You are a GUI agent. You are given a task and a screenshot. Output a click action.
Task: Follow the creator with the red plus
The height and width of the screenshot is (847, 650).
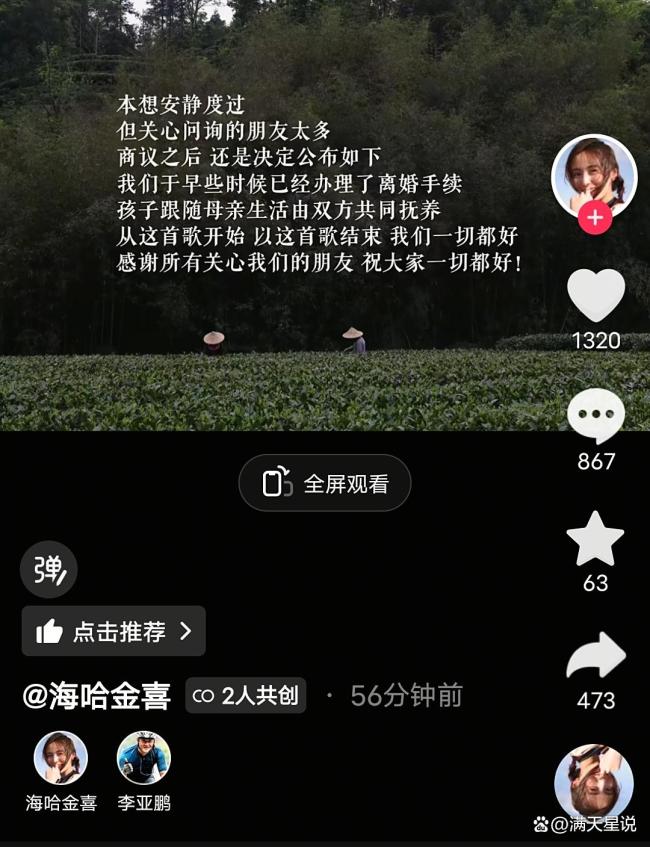coord(595,218)
